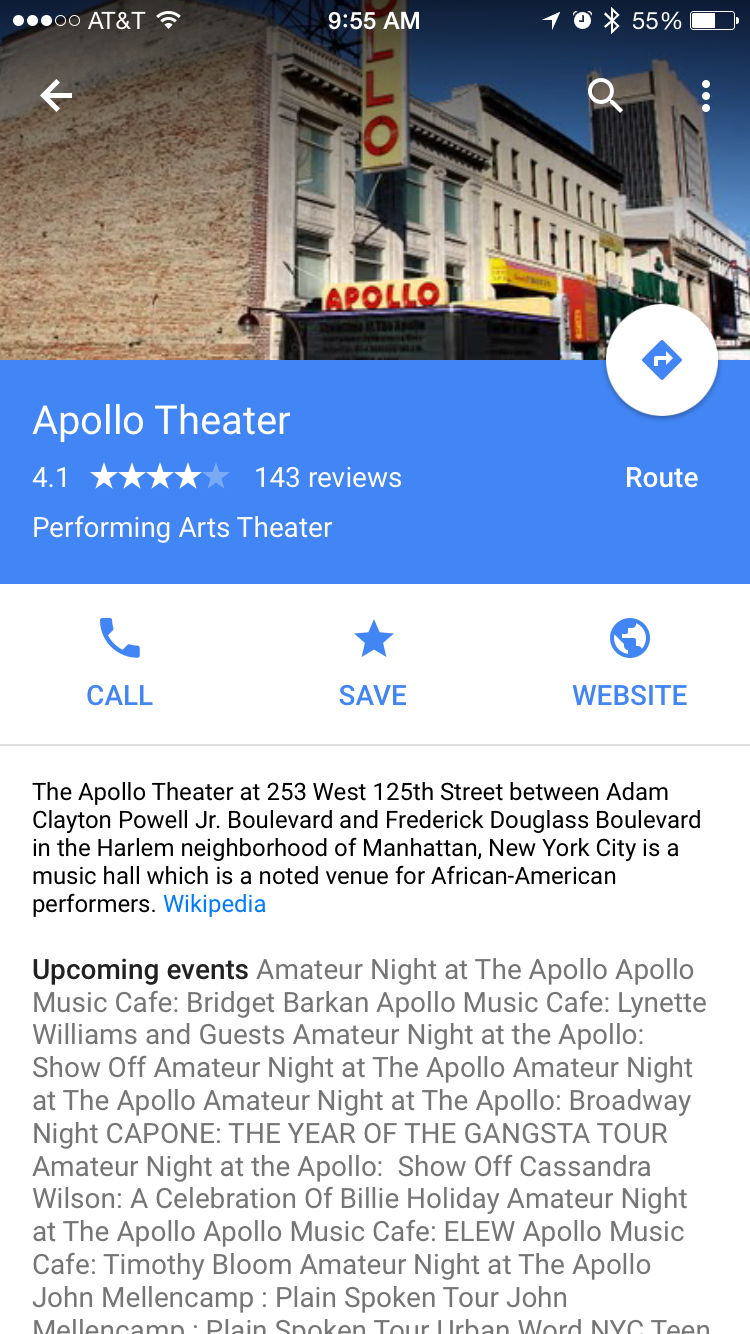Select the Call phone icon

coord(119,637)
